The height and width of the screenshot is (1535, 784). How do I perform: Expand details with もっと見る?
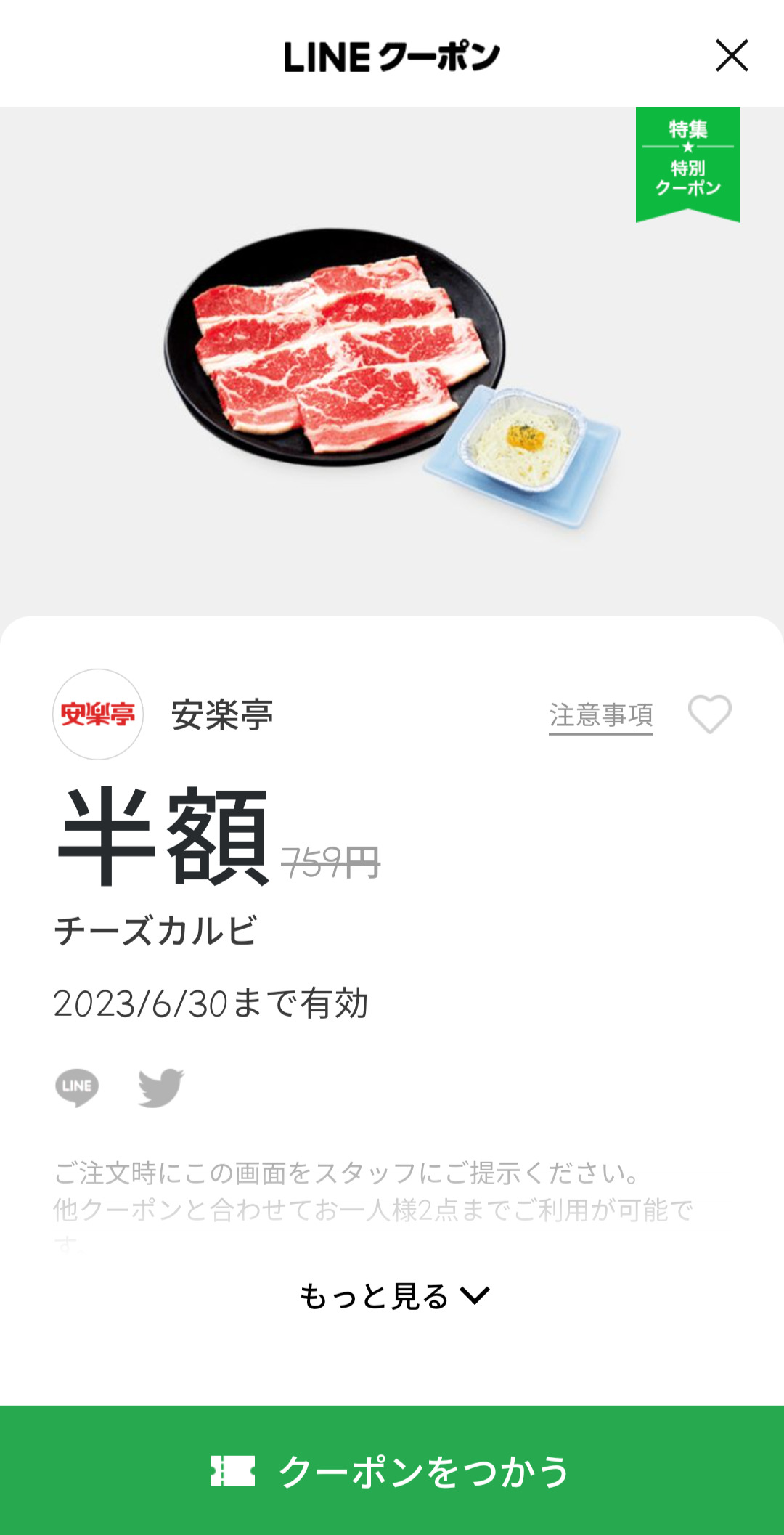coord(393,1296)
